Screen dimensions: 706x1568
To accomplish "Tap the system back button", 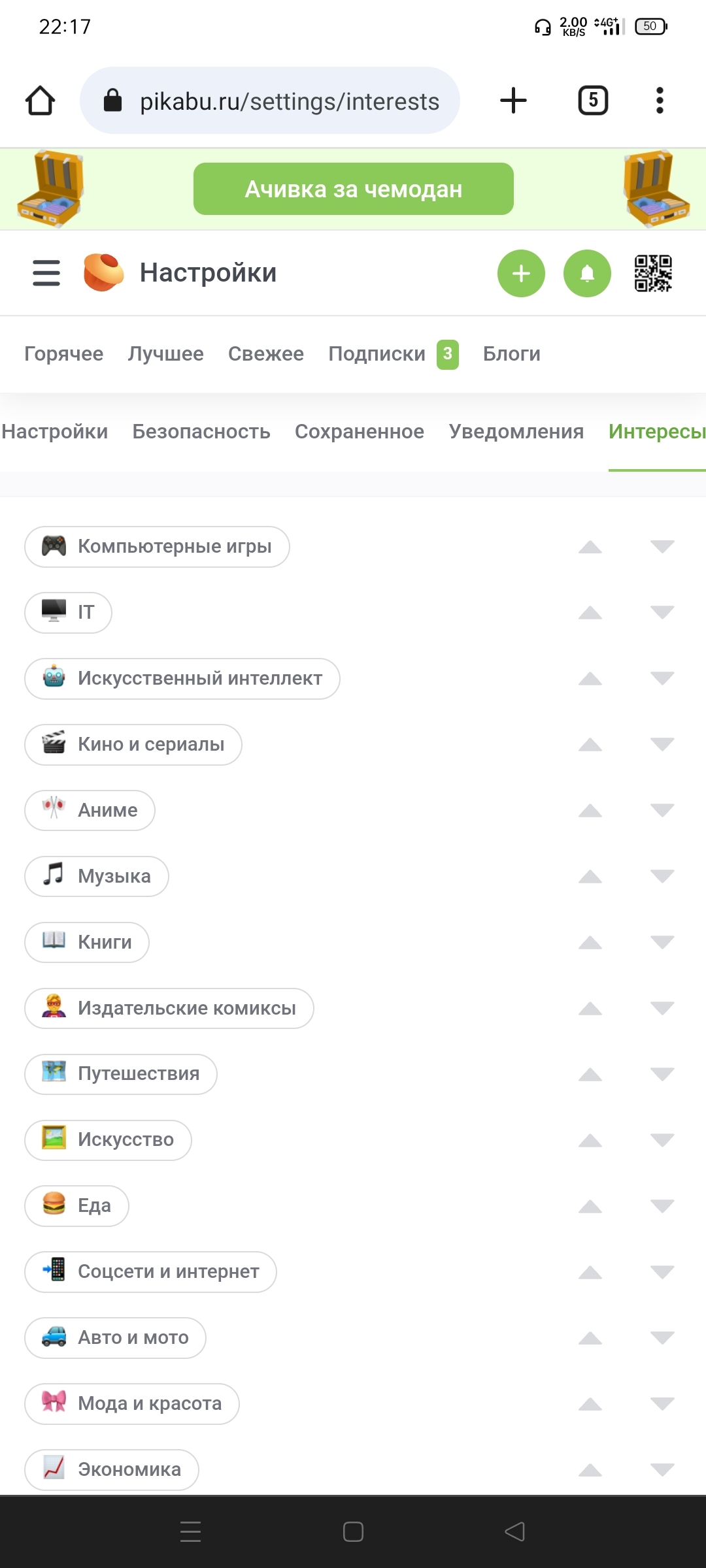I will (x=515, y=1531).
